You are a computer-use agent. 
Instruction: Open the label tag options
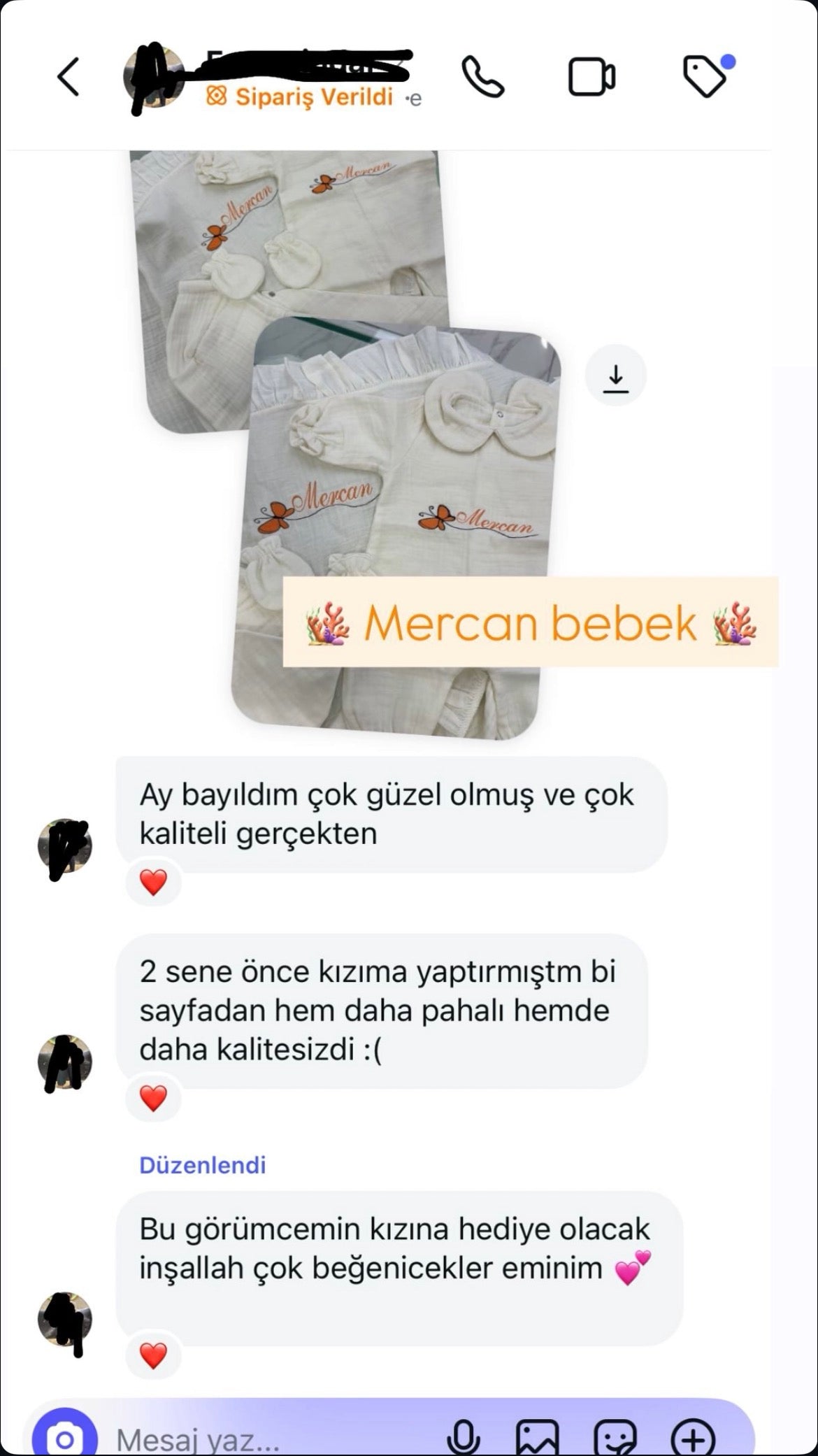(705, 76)
